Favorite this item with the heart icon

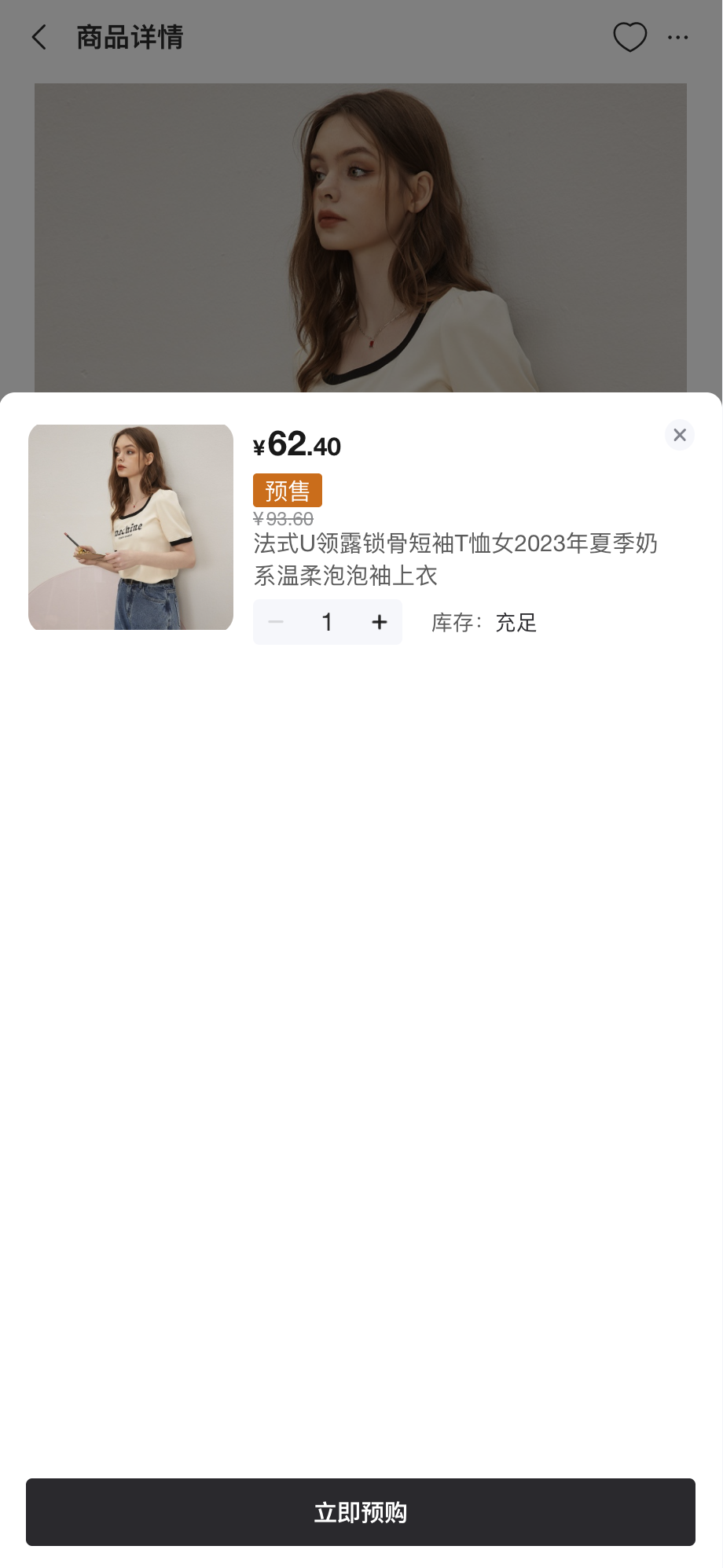(629, 37)
